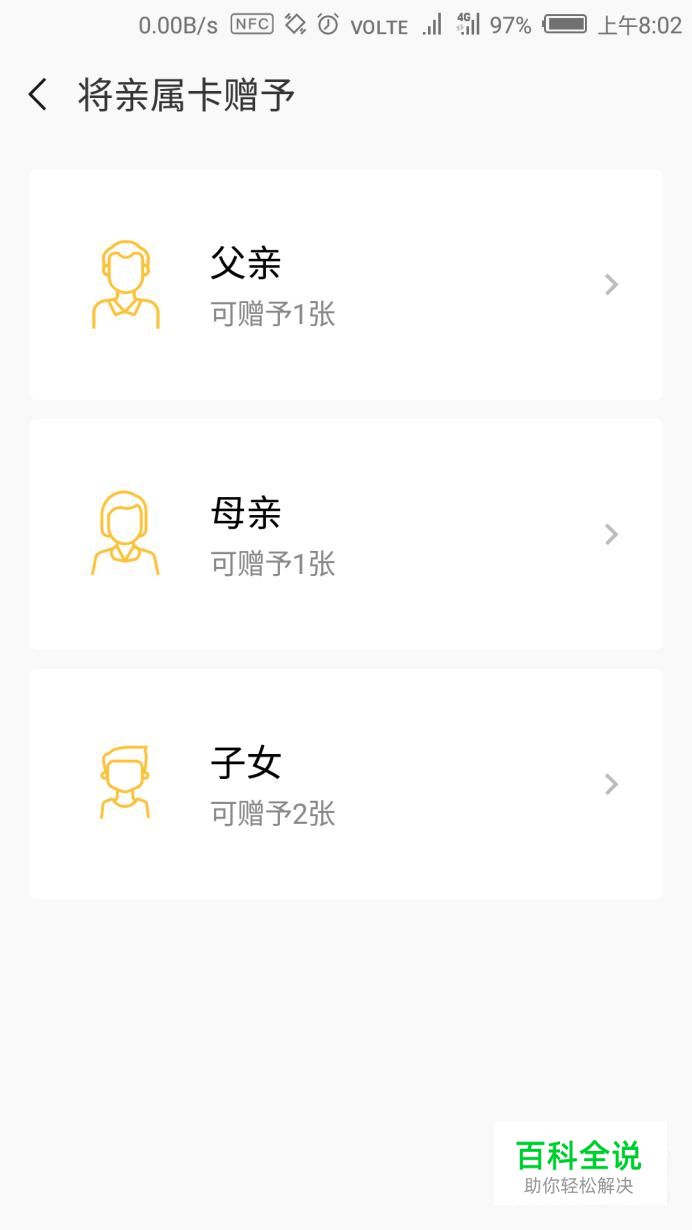Choose the 子女 row
Viewport: 692px width, 1230px height.
(346, 784)
